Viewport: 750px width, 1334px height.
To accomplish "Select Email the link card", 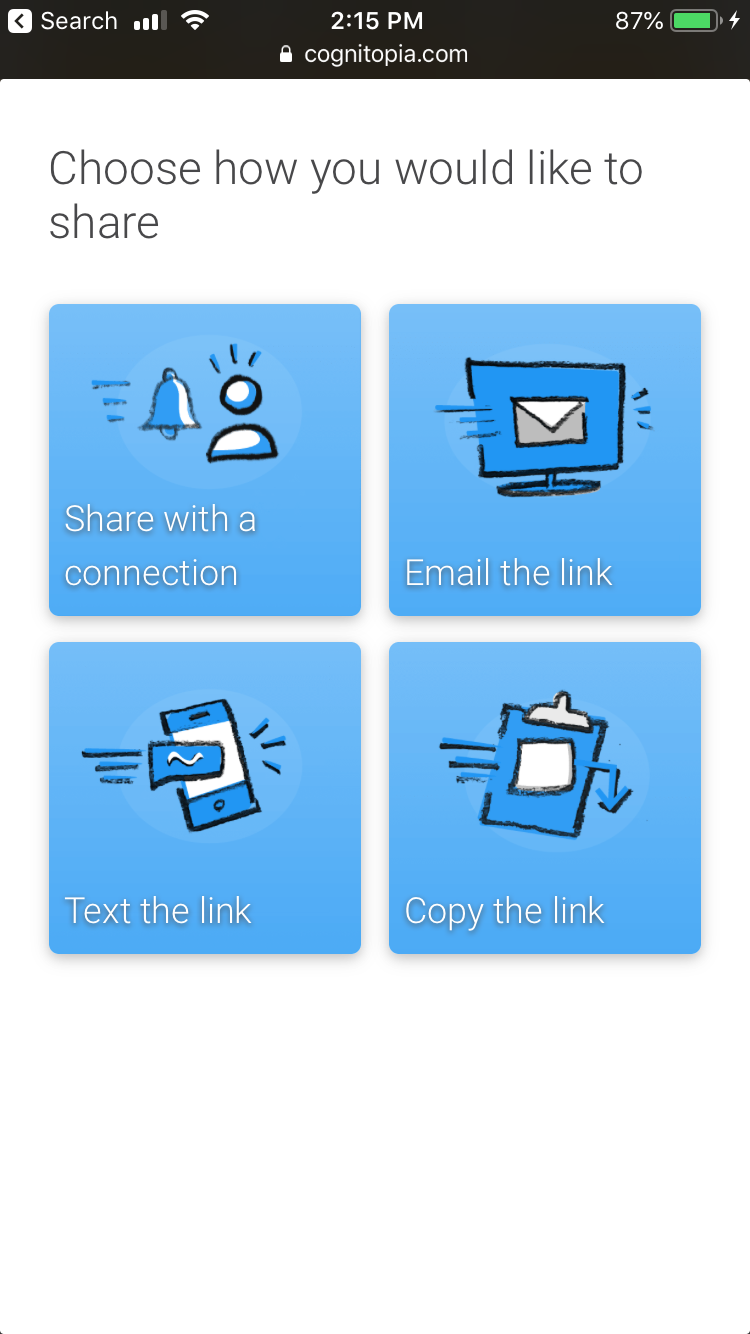I will click(x=545, y=460).
